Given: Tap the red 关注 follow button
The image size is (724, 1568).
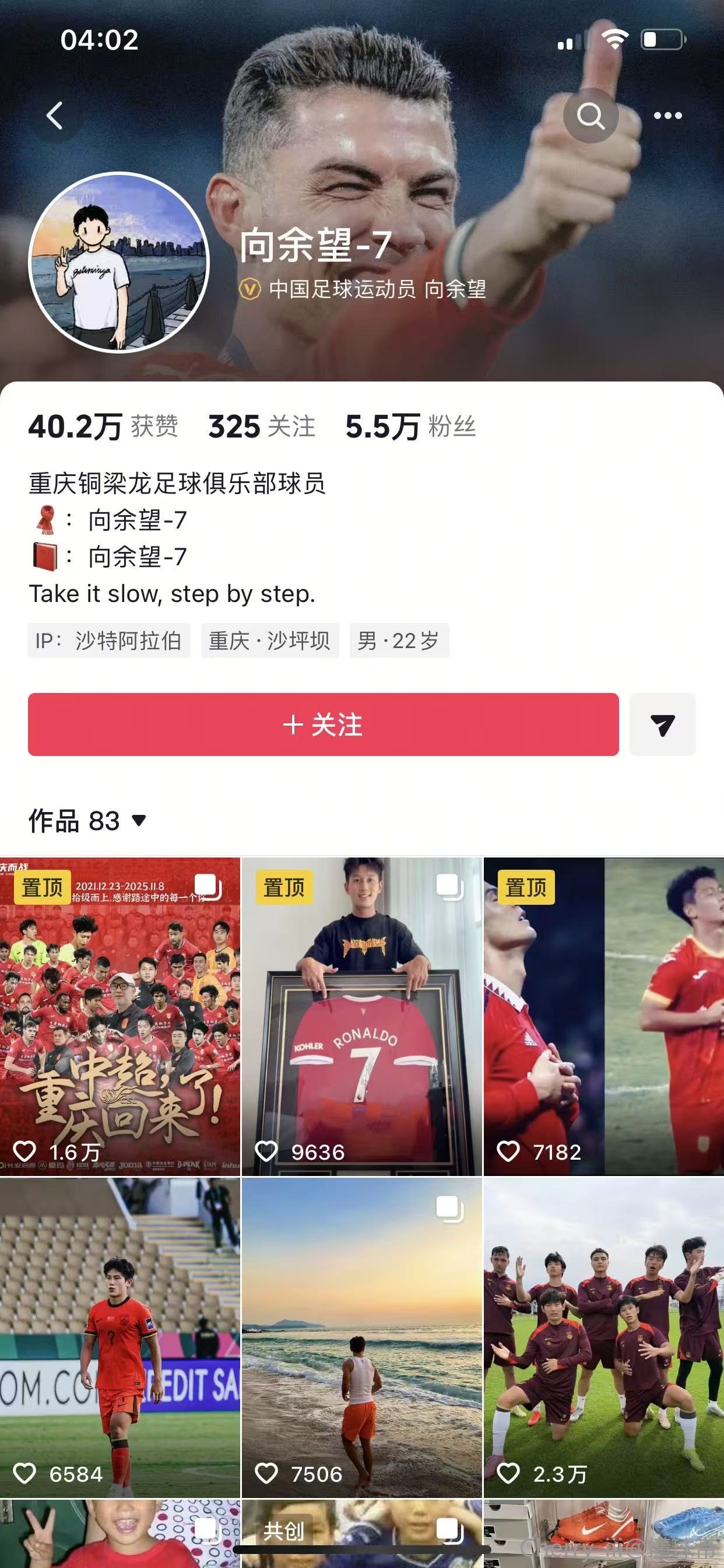Looking at the screenshot, I should 323,724.
